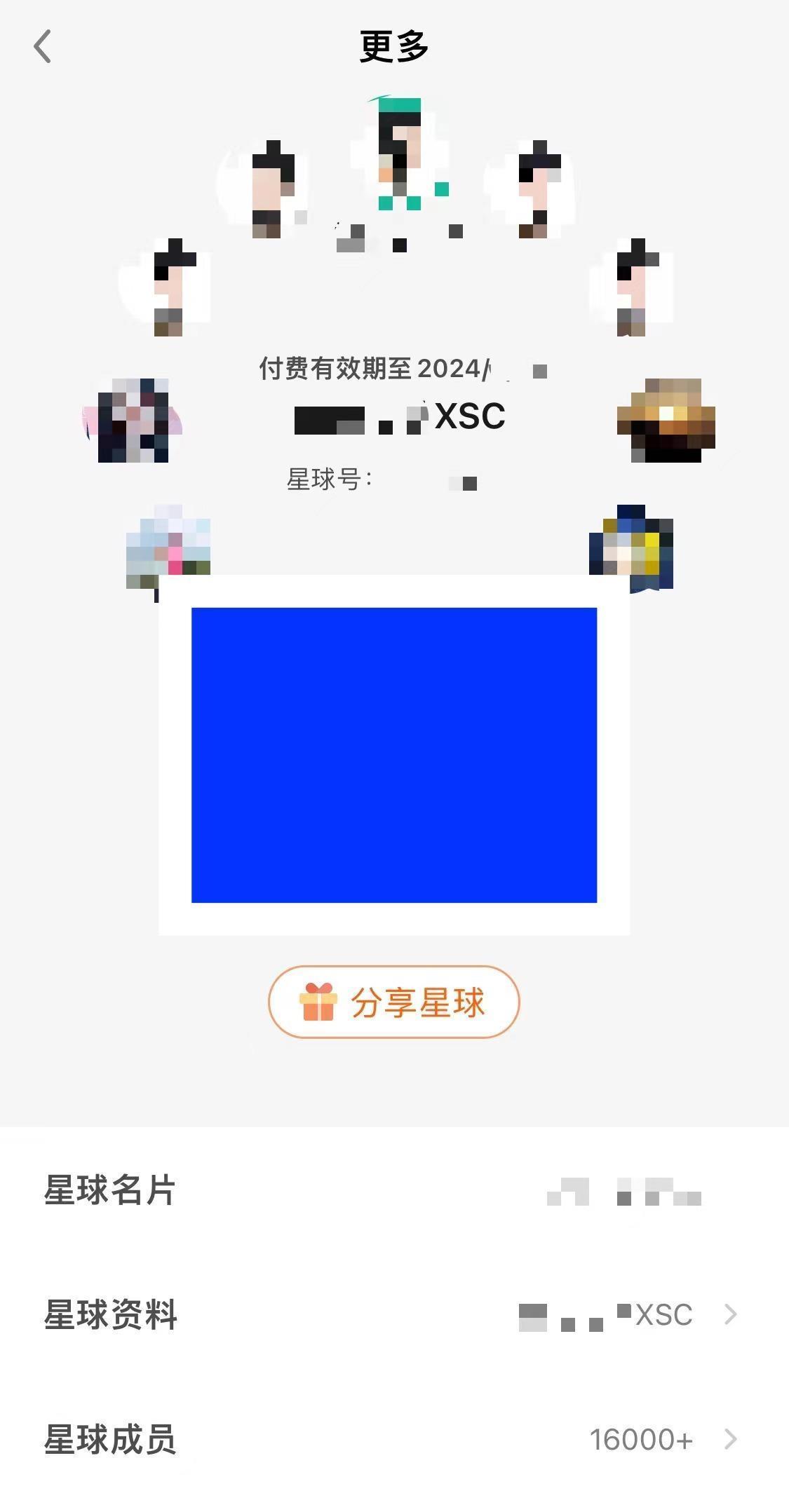Go back using the top-left arrow

[x=43, y=47]
